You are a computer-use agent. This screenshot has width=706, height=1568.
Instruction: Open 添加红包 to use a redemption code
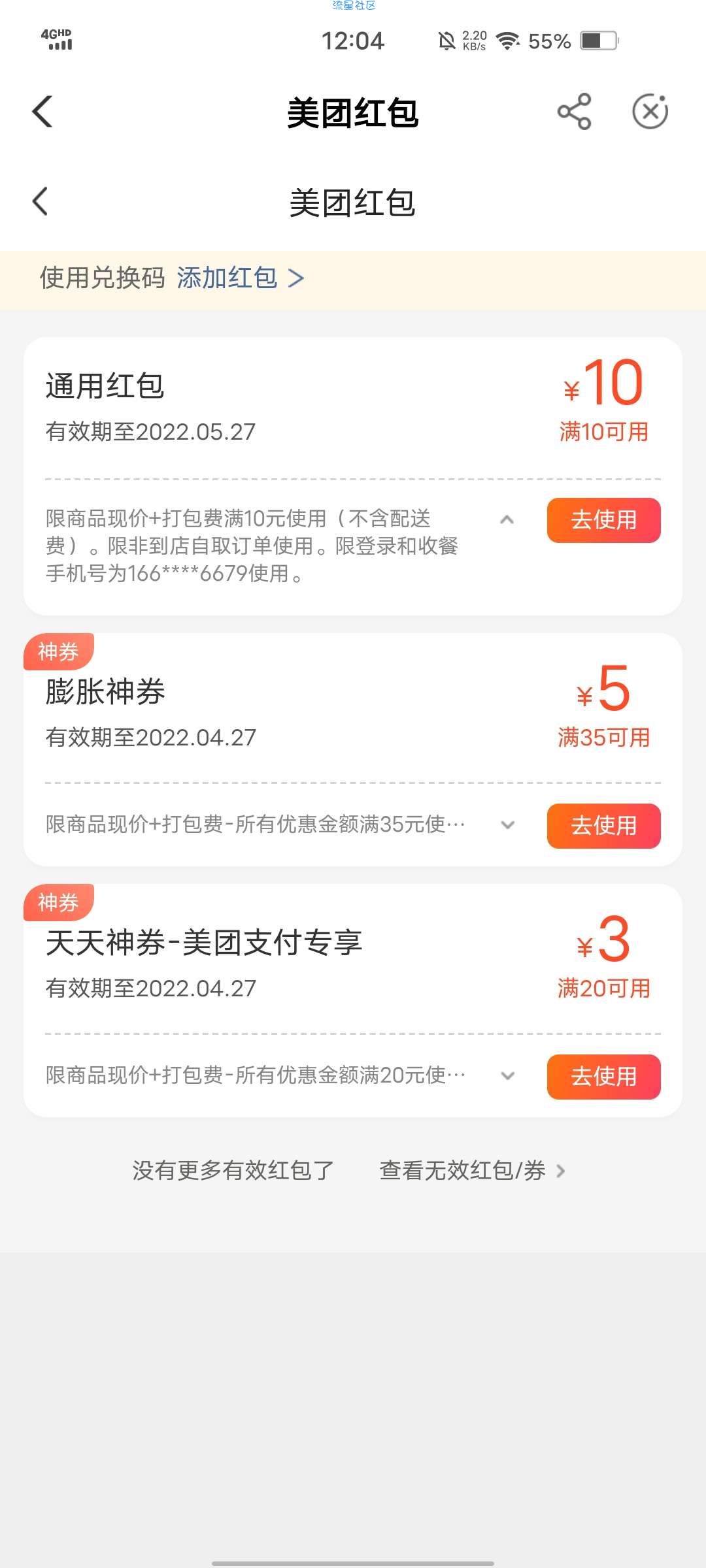pos(240,278)
